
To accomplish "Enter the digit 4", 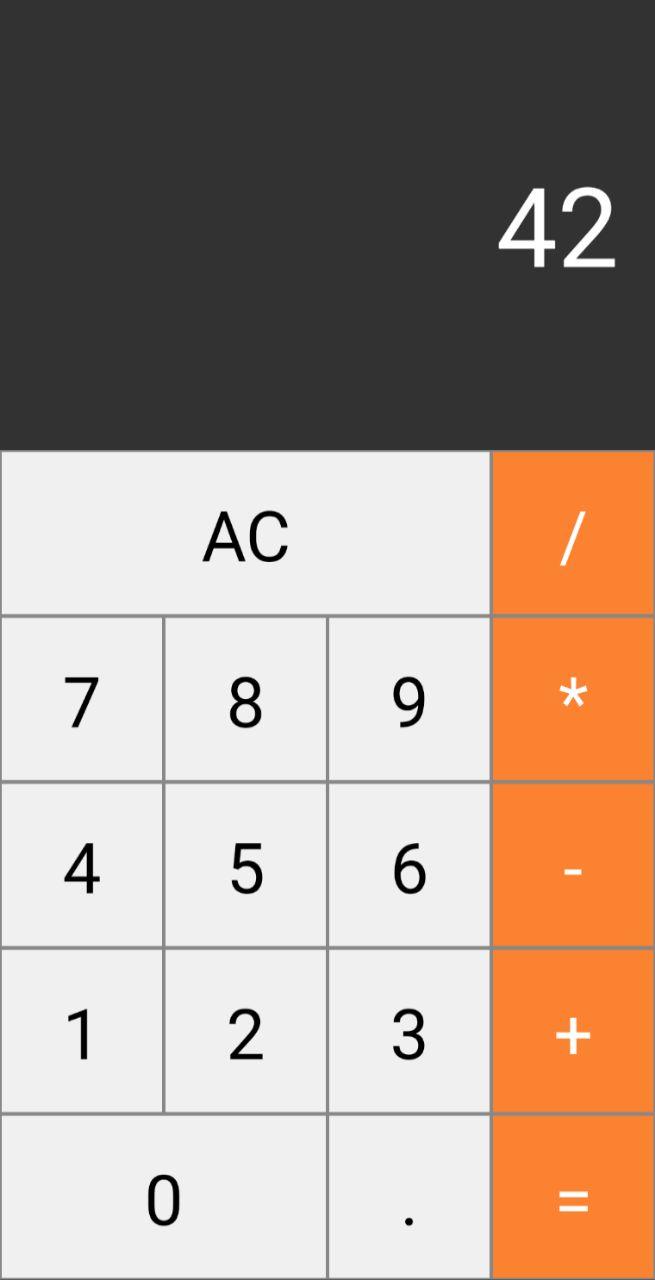I will click(81, 865).
